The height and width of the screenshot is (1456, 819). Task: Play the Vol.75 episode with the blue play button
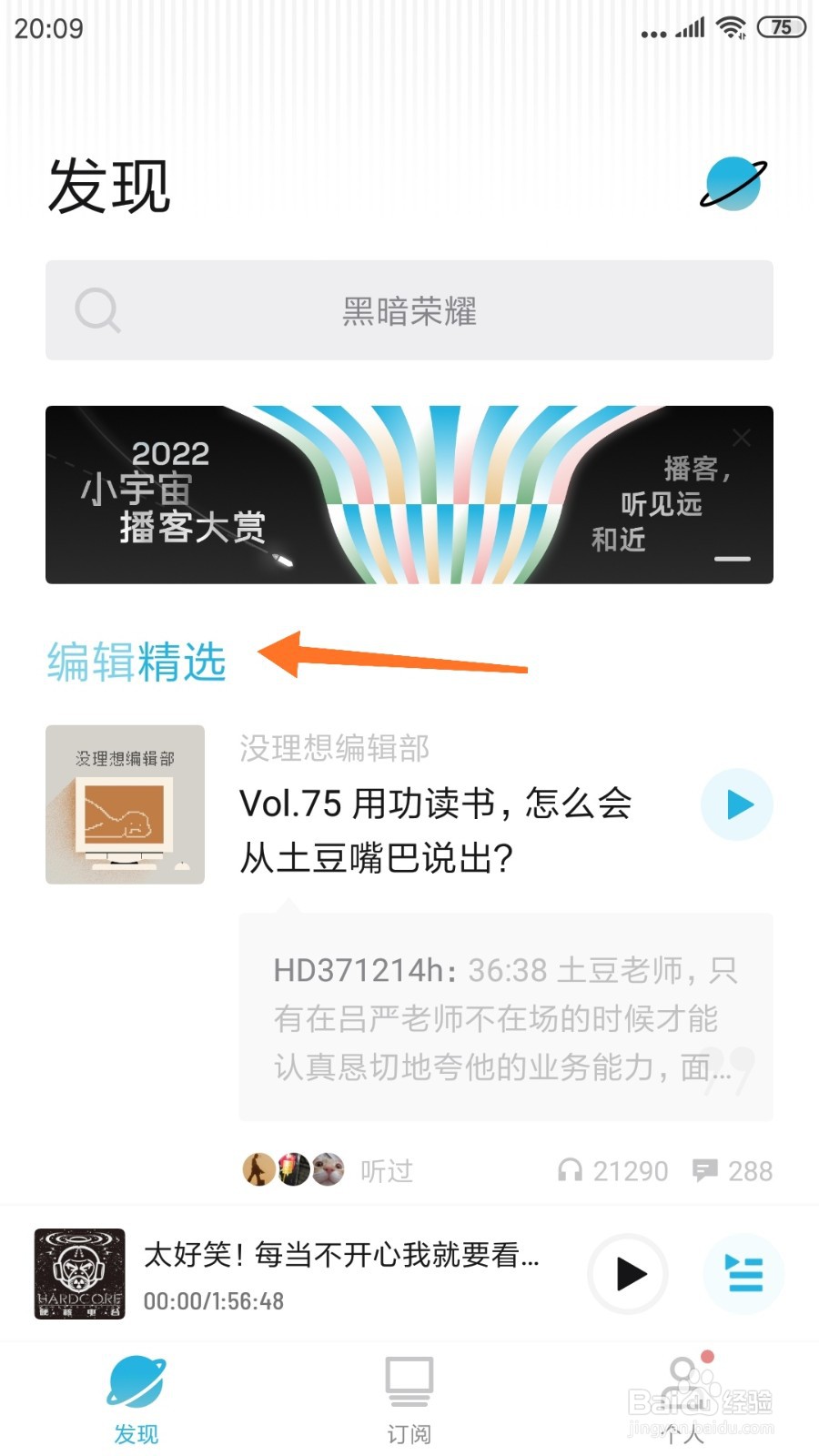tap(736, 804)
